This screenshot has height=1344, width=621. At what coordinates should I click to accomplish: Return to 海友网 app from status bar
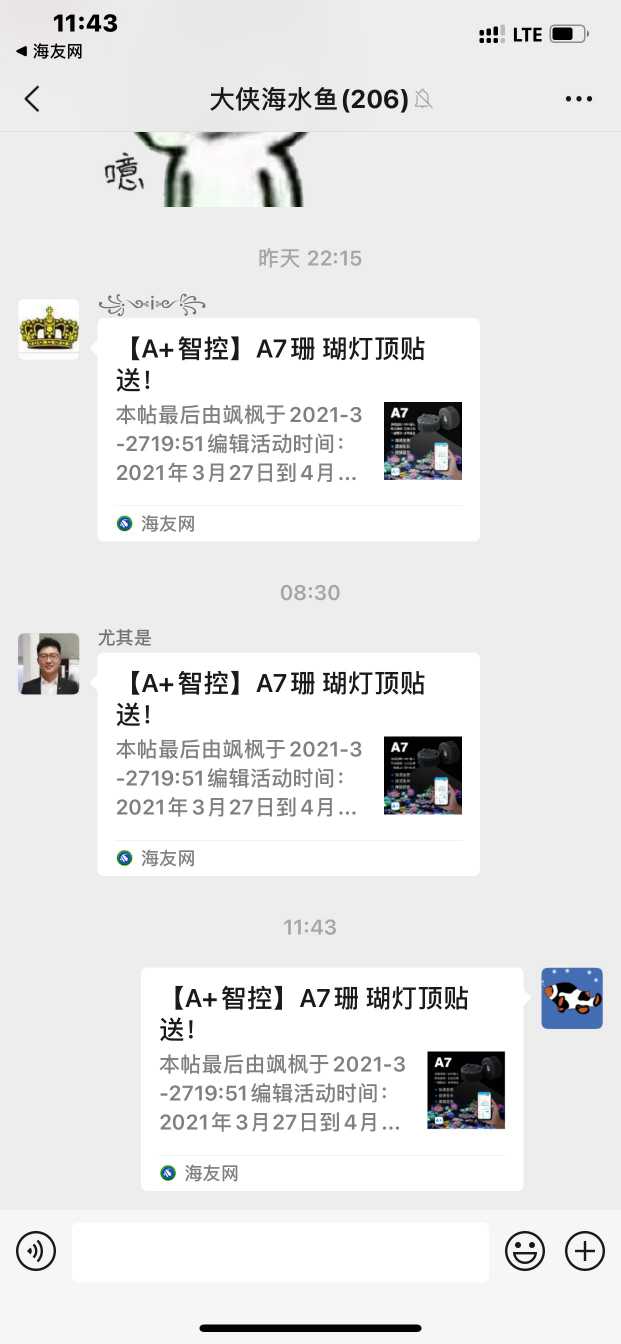pos(50,52)
